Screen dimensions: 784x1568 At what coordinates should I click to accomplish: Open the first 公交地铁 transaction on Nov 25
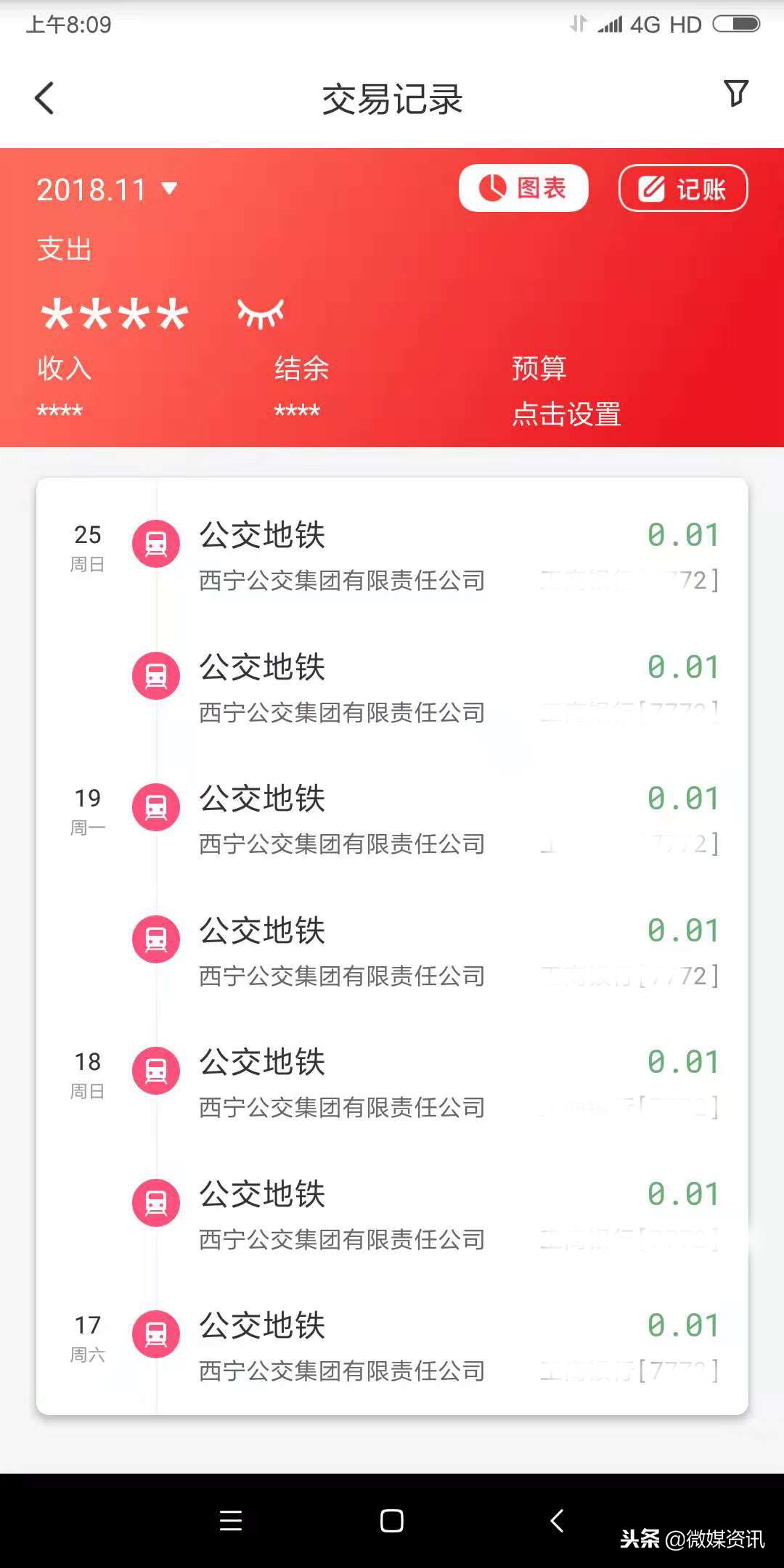(399, 555)
